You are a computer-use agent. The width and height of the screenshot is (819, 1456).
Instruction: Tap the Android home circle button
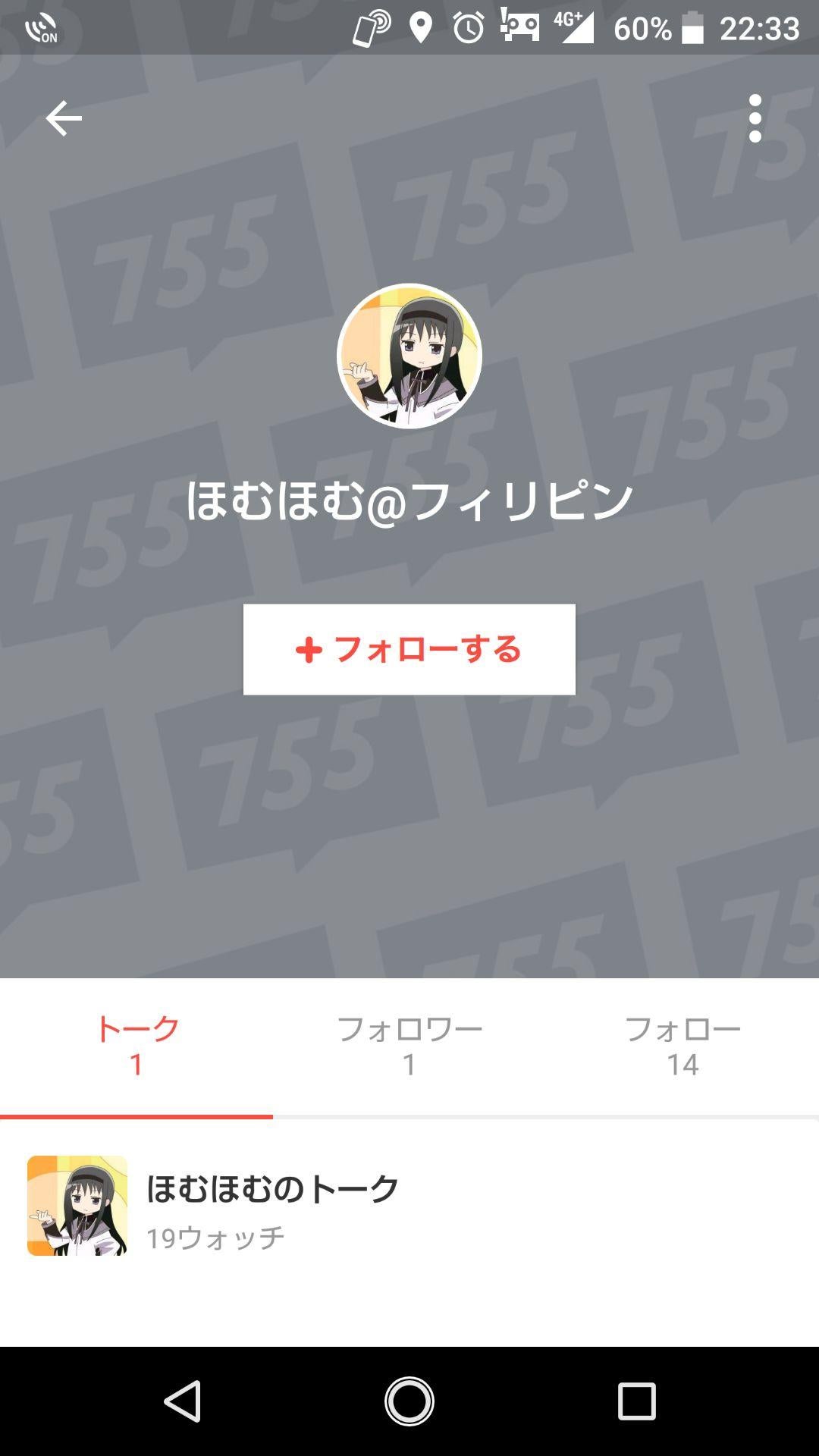pos(409,1399)
